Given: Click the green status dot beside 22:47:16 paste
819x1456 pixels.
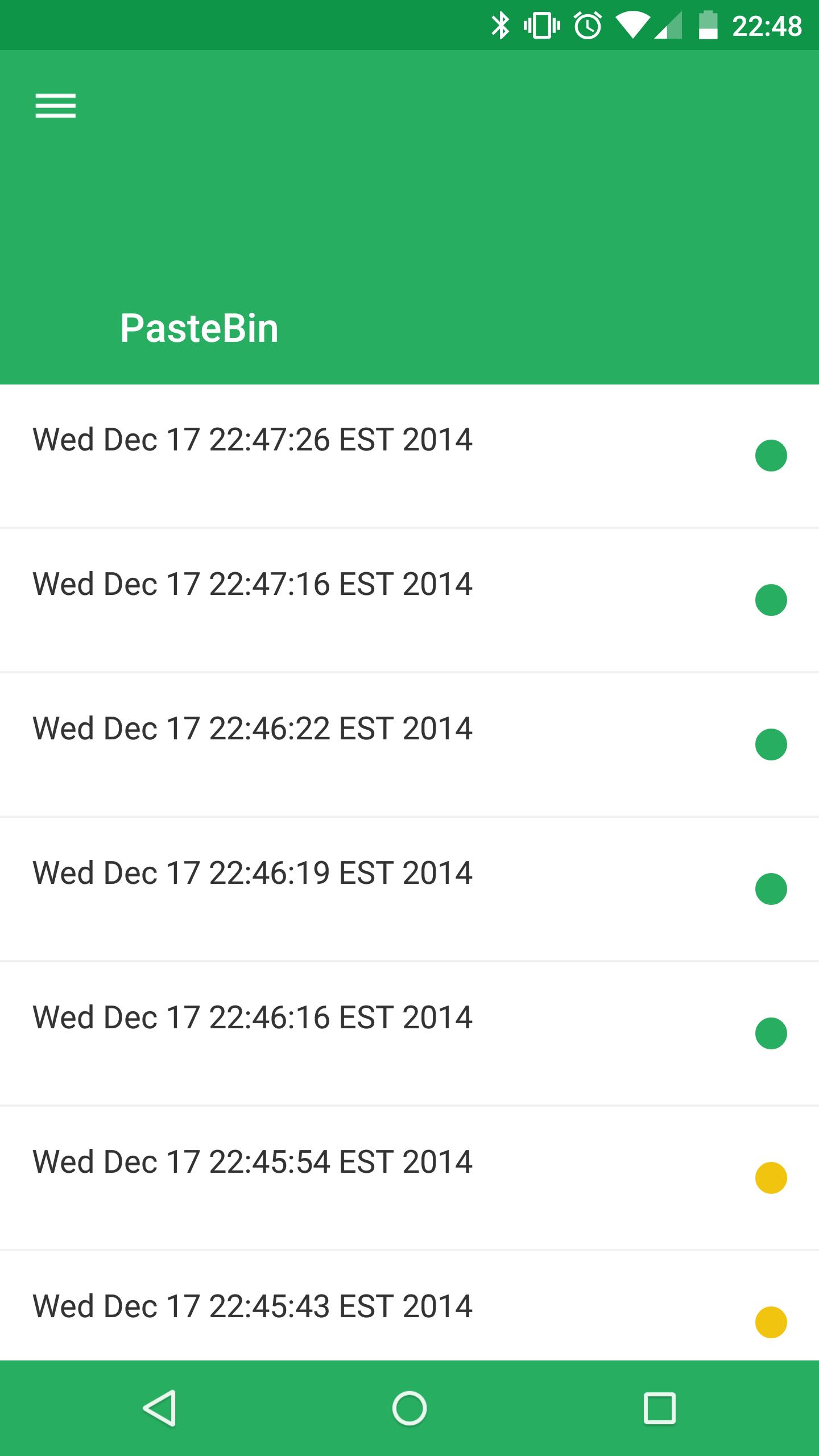Looking at the screenshot, I should [771, 599].
